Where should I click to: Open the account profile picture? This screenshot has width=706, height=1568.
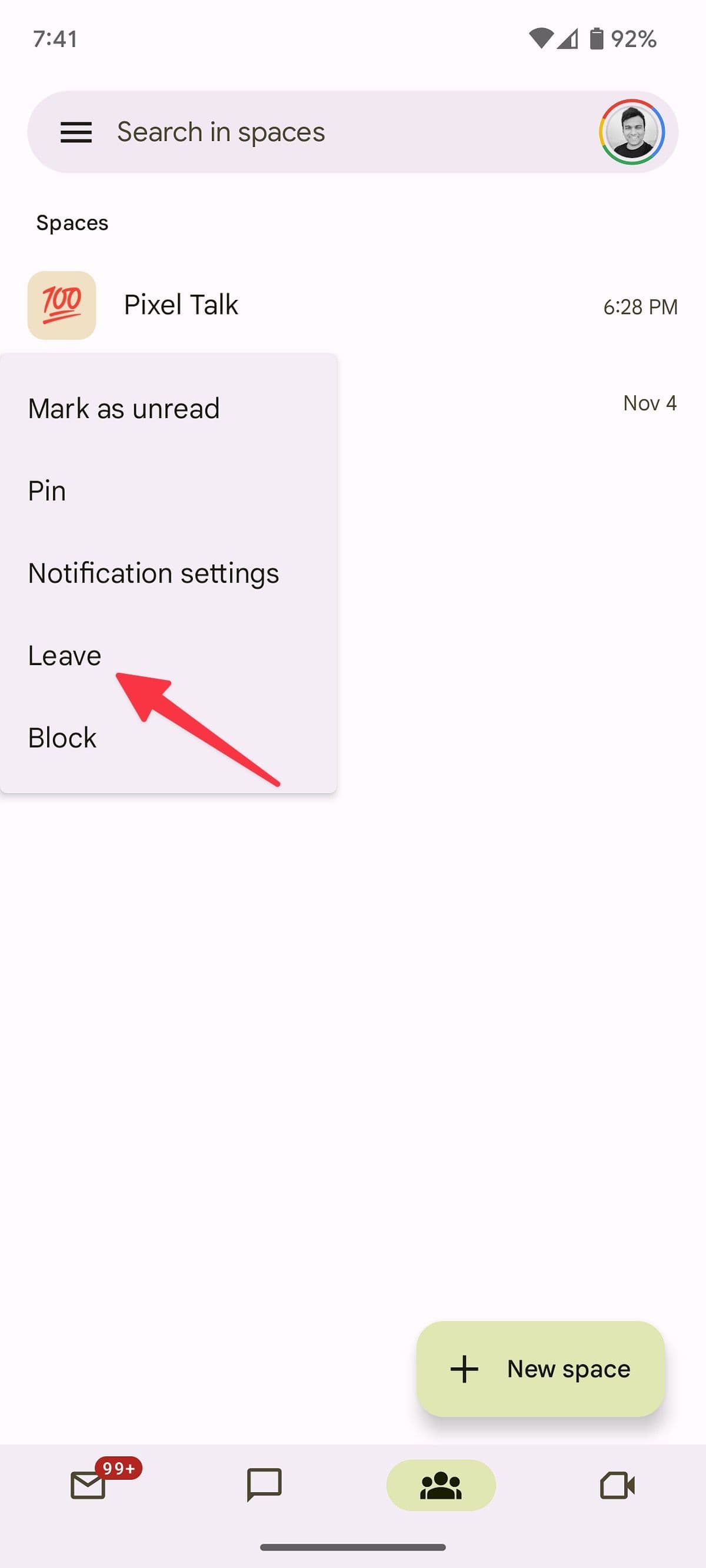[x=631, y=132]
